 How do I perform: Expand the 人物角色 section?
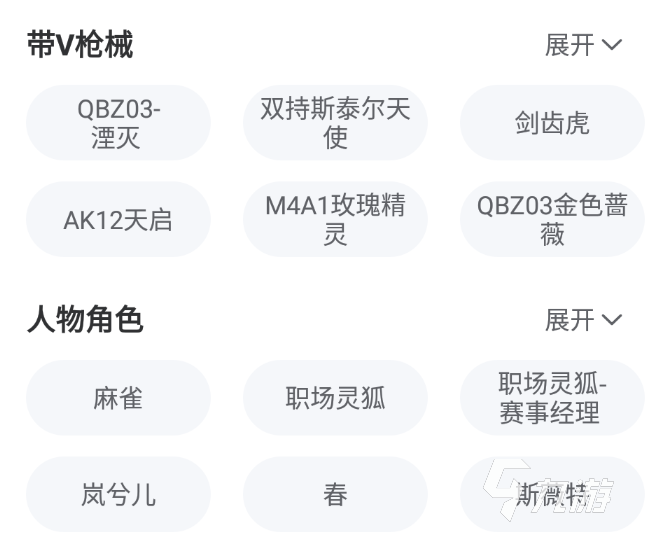(583, 320)
